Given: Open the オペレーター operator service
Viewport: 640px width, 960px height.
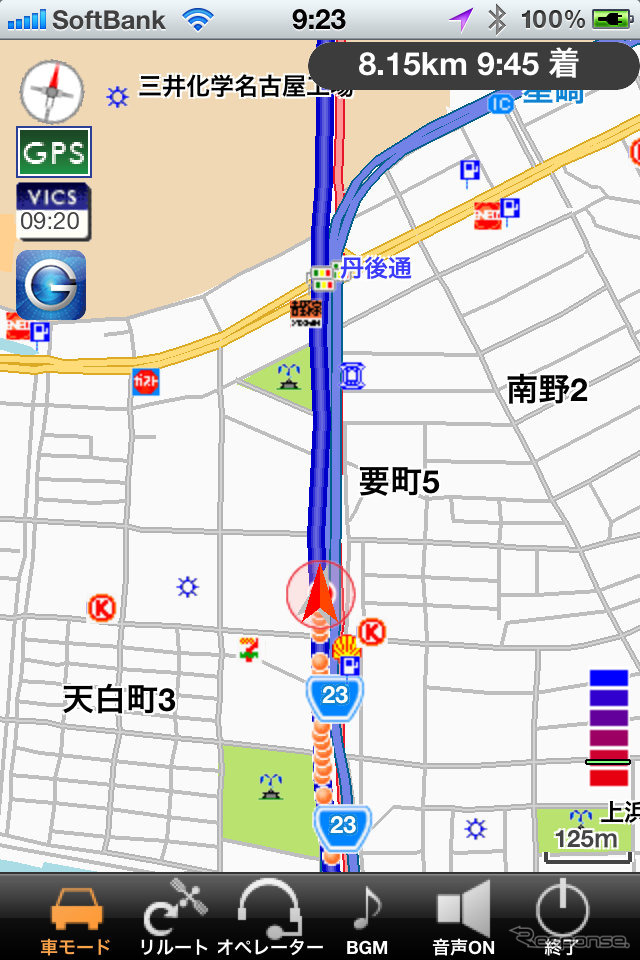Looking at the screenshot, I should click(270, 917).
